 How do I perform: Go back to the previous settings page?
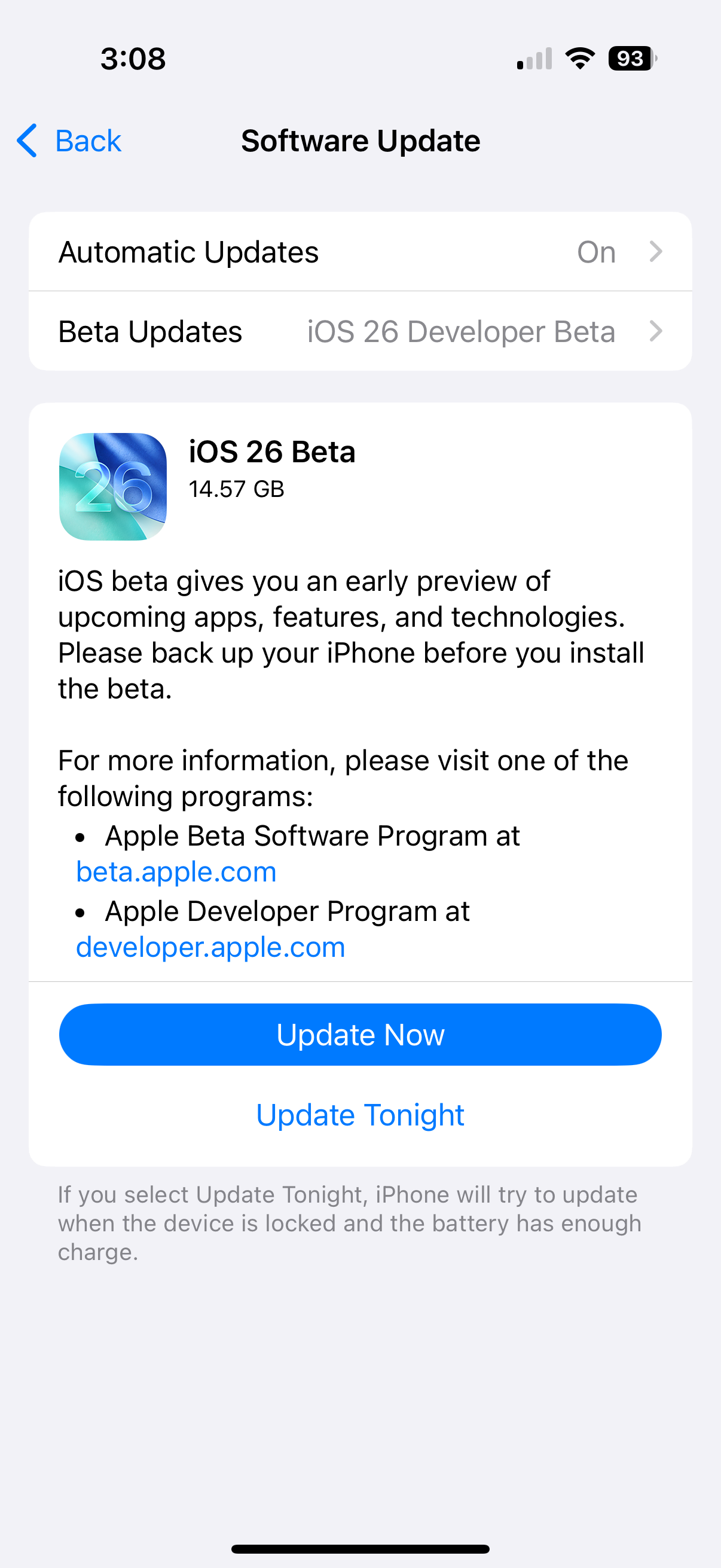pos(69,141)
